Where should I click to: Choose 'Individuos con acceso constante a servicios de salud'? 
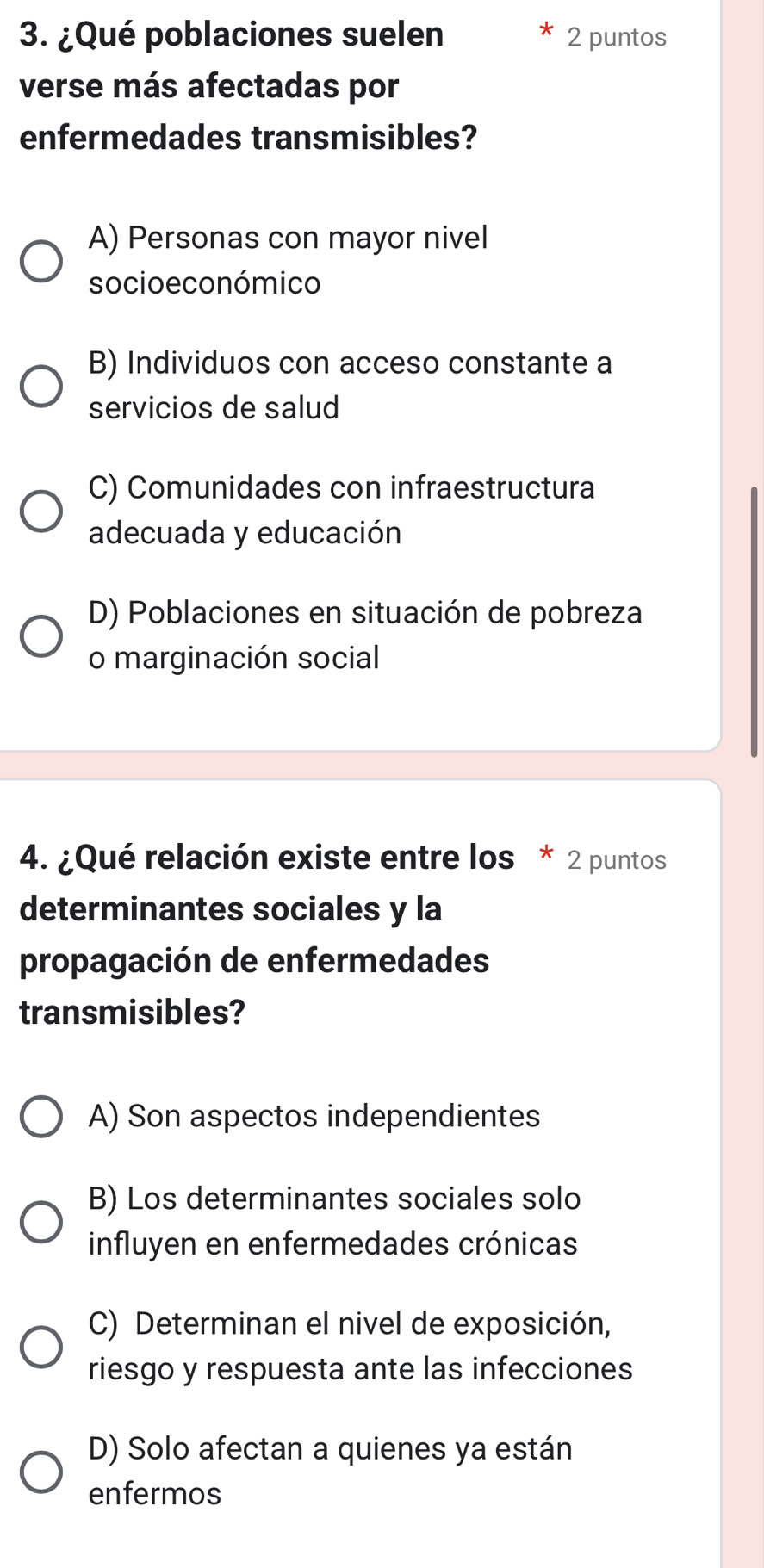point(41,386)
